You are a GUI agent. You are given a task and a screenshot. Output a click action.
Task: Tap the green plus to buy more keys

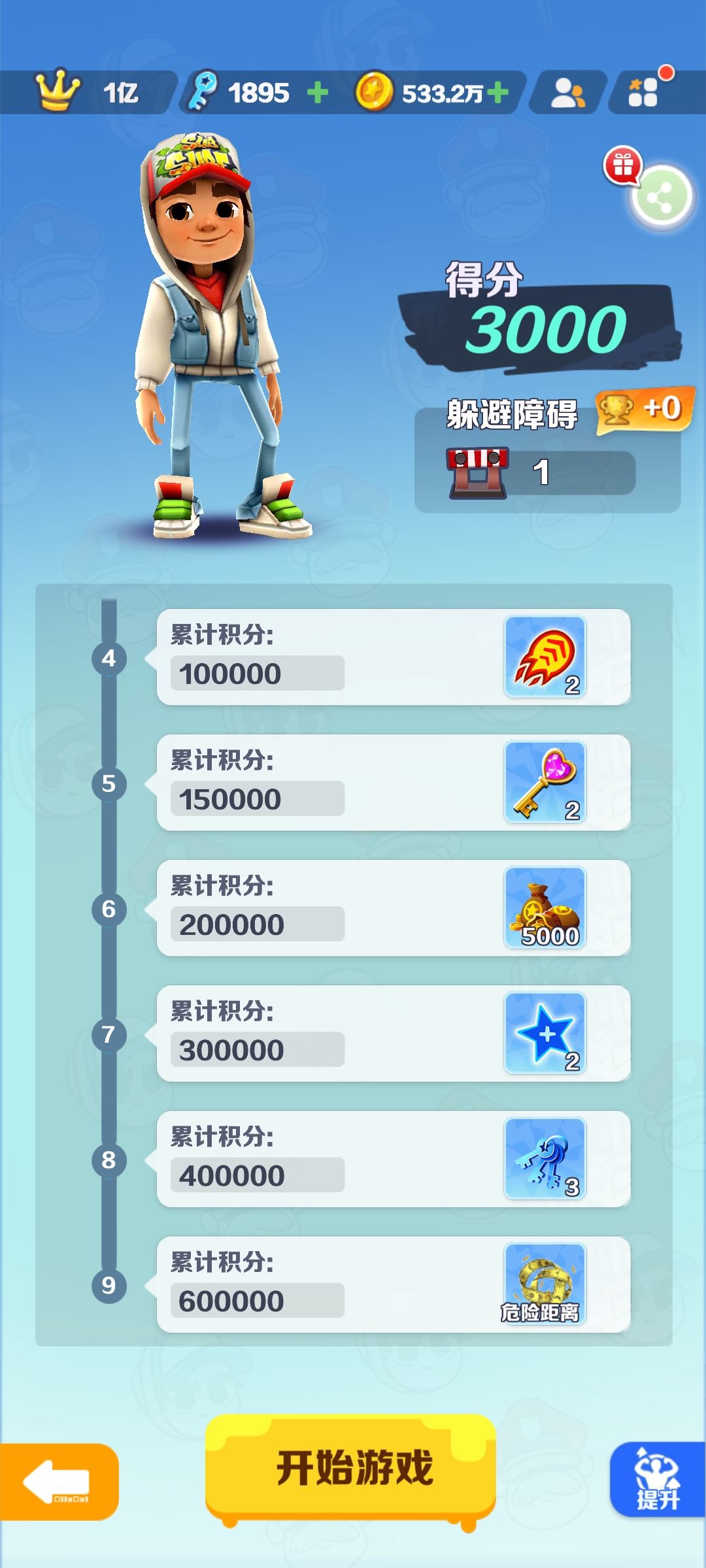coord(316,93)
